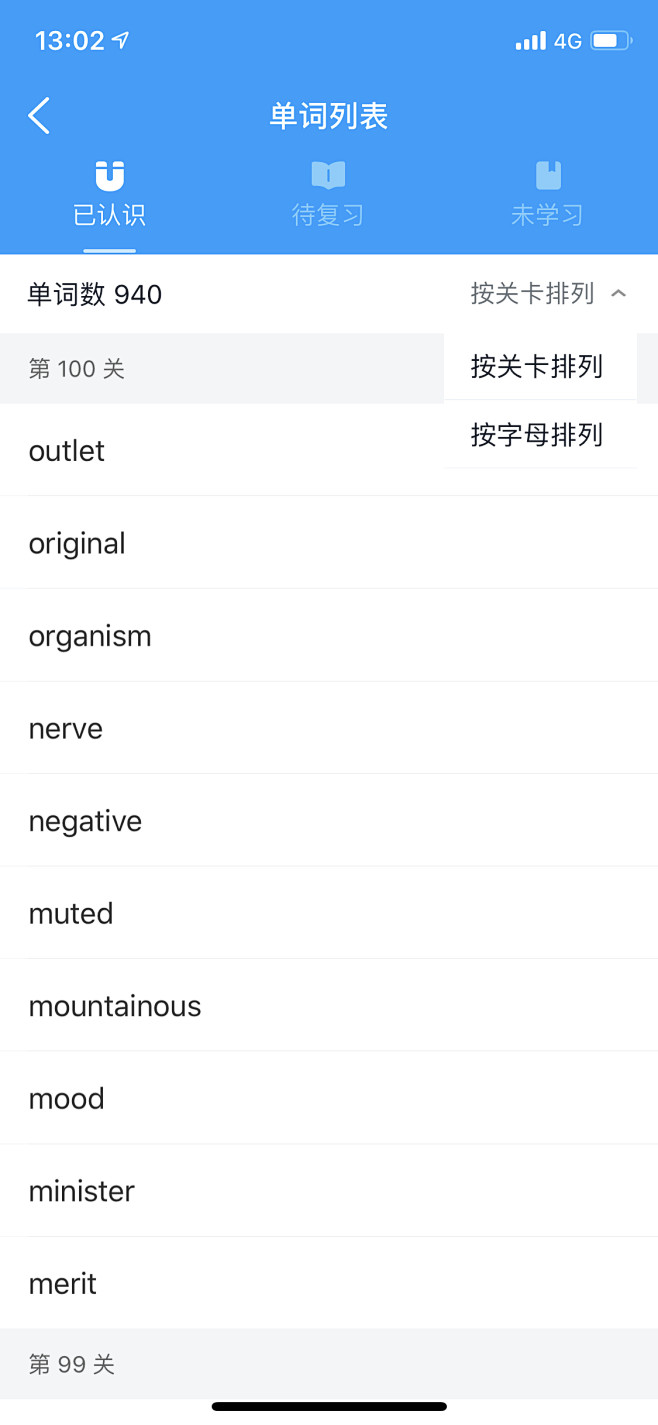Open the word muted

(x=329, y=913)
